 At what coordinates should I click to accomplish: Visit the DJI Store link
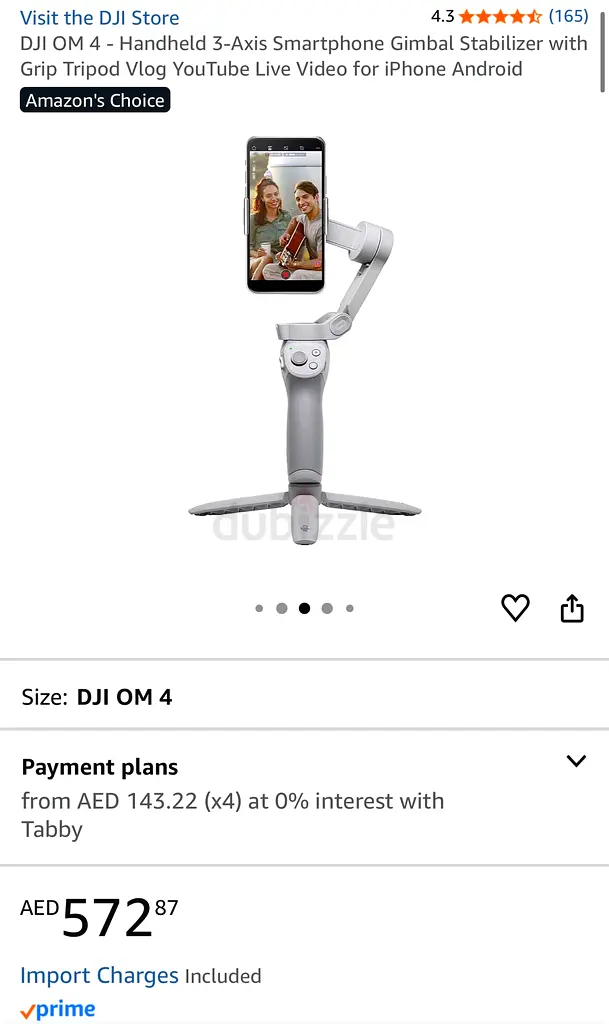pyautogui.click(x=100, y=17)
